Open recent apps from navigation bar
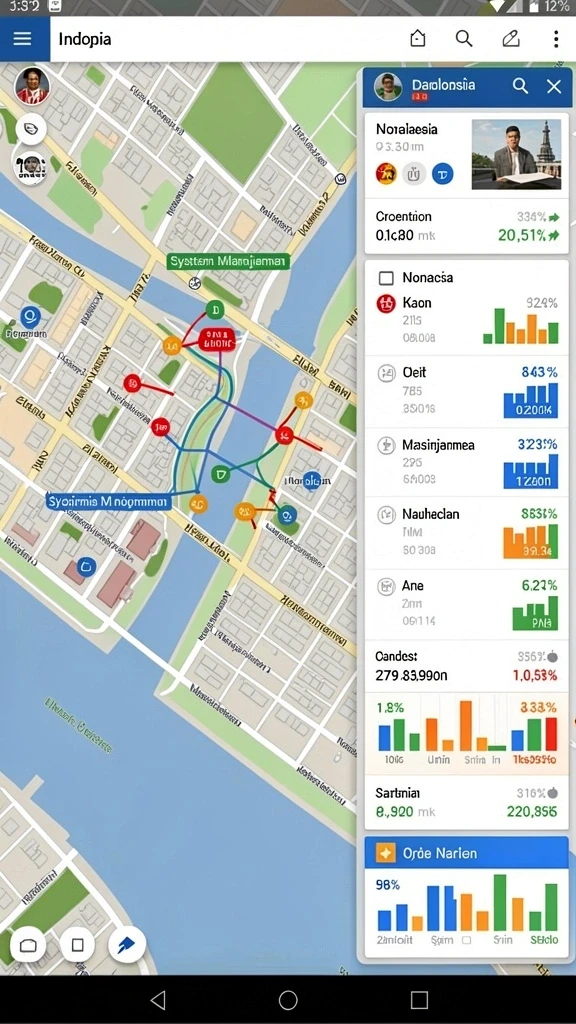 tap(419, 999)
